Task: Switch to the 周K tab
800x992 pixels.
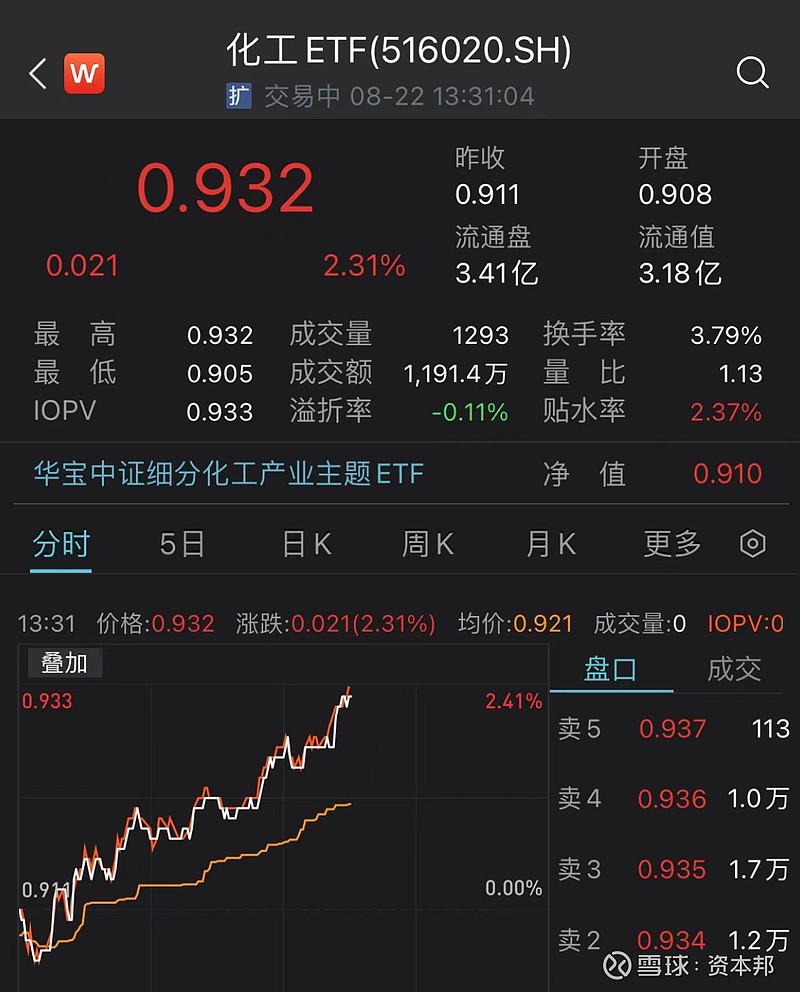Action: [x=428, y=543]
